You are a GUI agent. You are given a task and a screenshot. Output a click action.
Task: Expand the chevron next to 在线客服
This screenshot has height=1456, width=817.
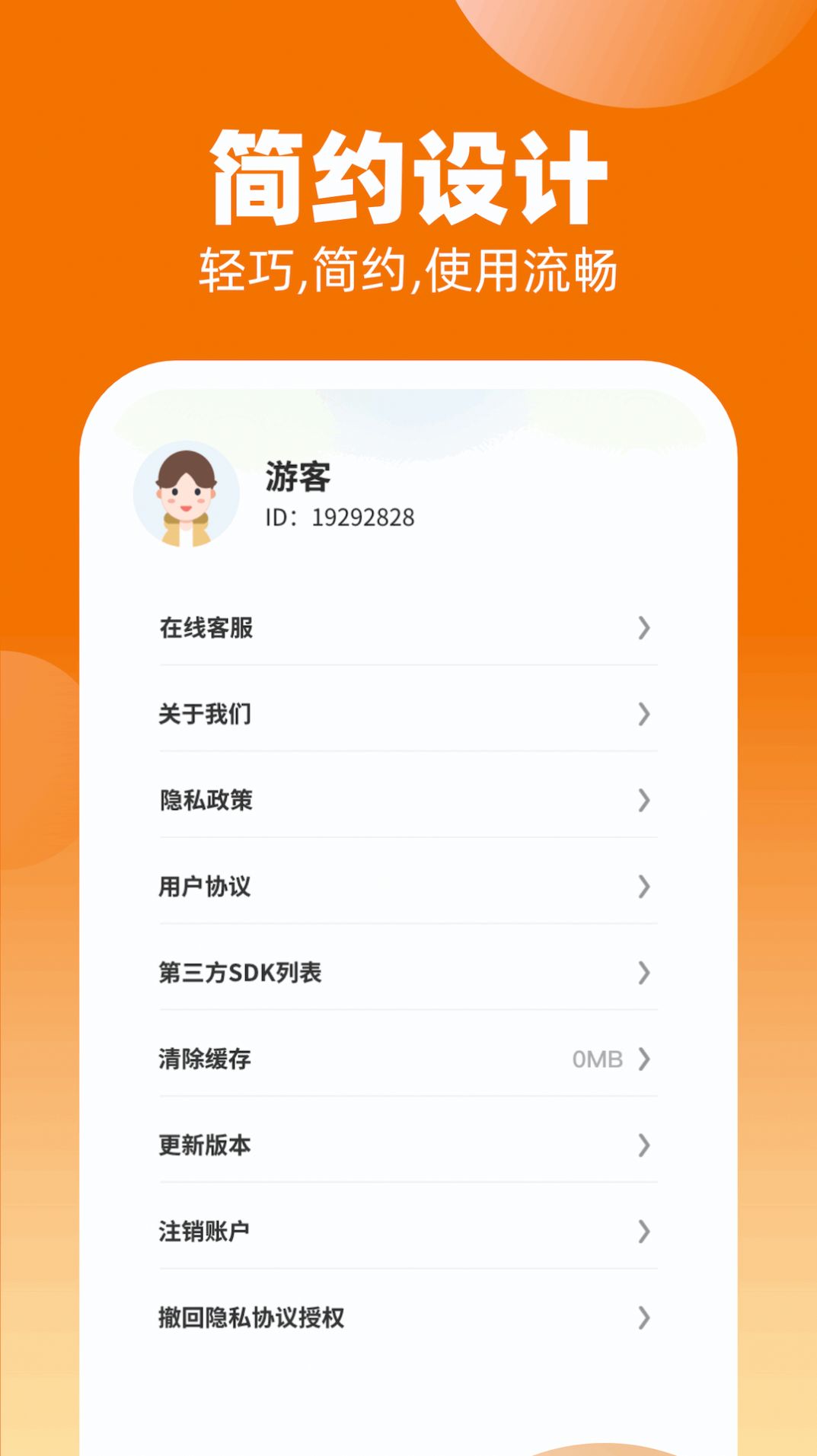(645, 628)
